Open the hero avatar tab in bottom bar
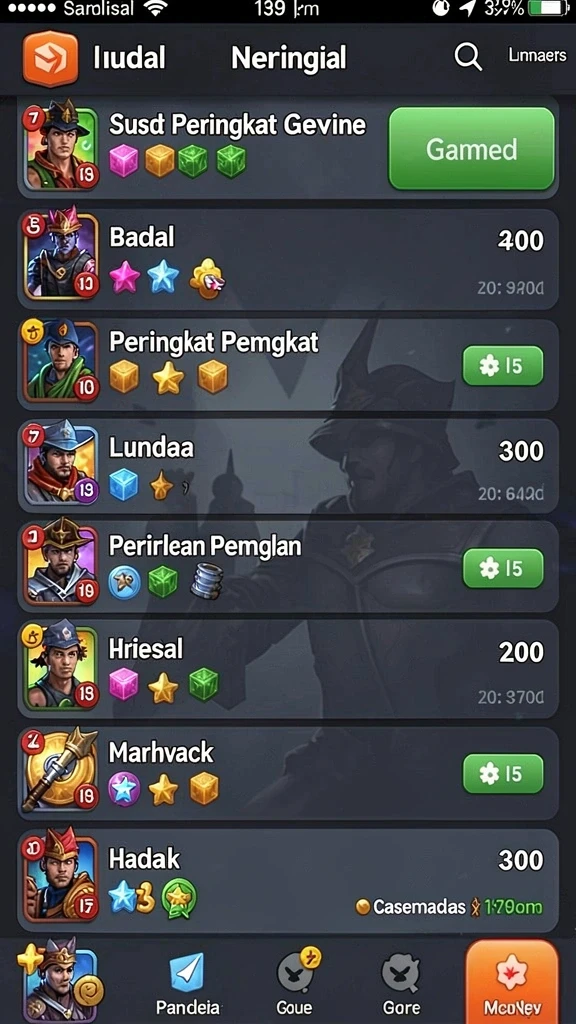This screenshot has width=576, height=1024. click(x=60, y=978)
